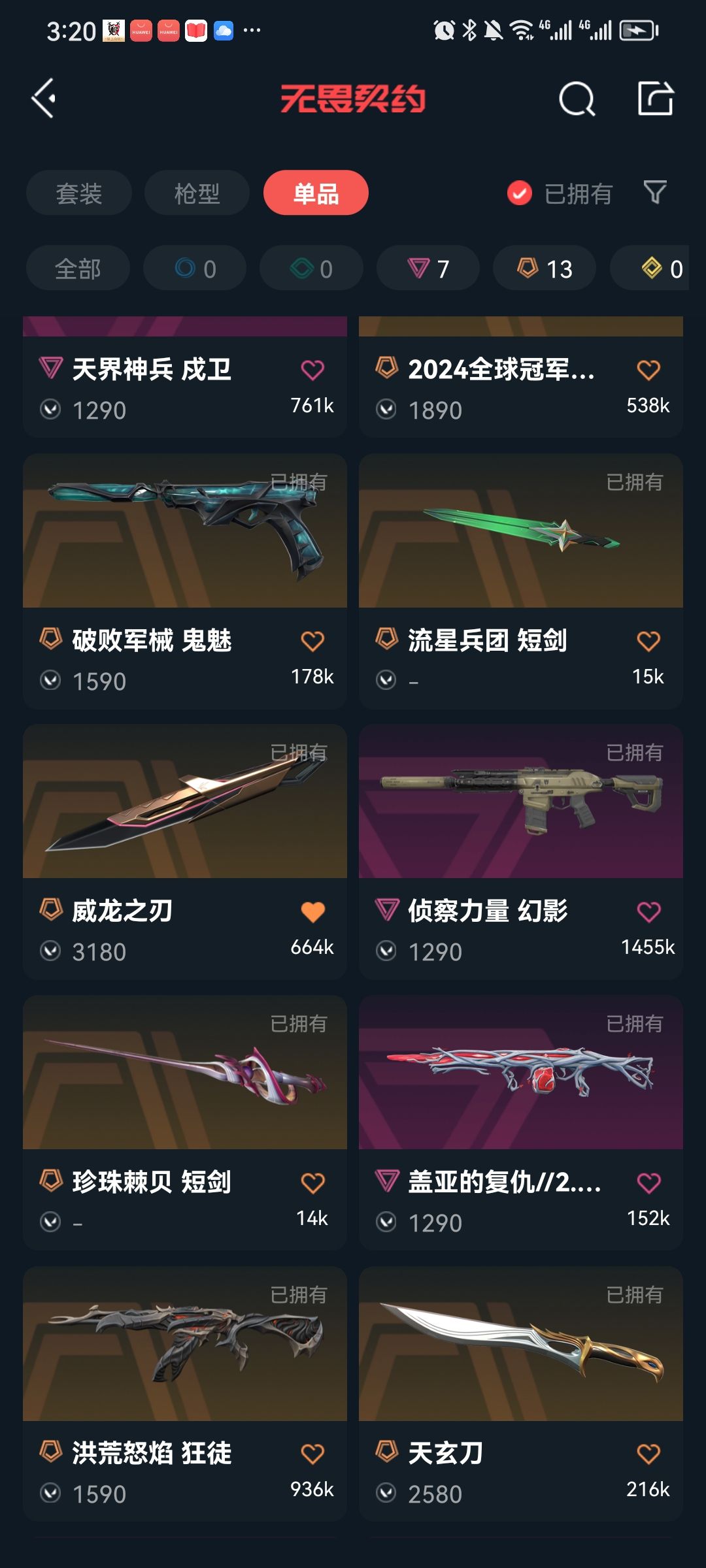
Task: Unlike the 威龙之刃 skin
Action: [312, 911]
